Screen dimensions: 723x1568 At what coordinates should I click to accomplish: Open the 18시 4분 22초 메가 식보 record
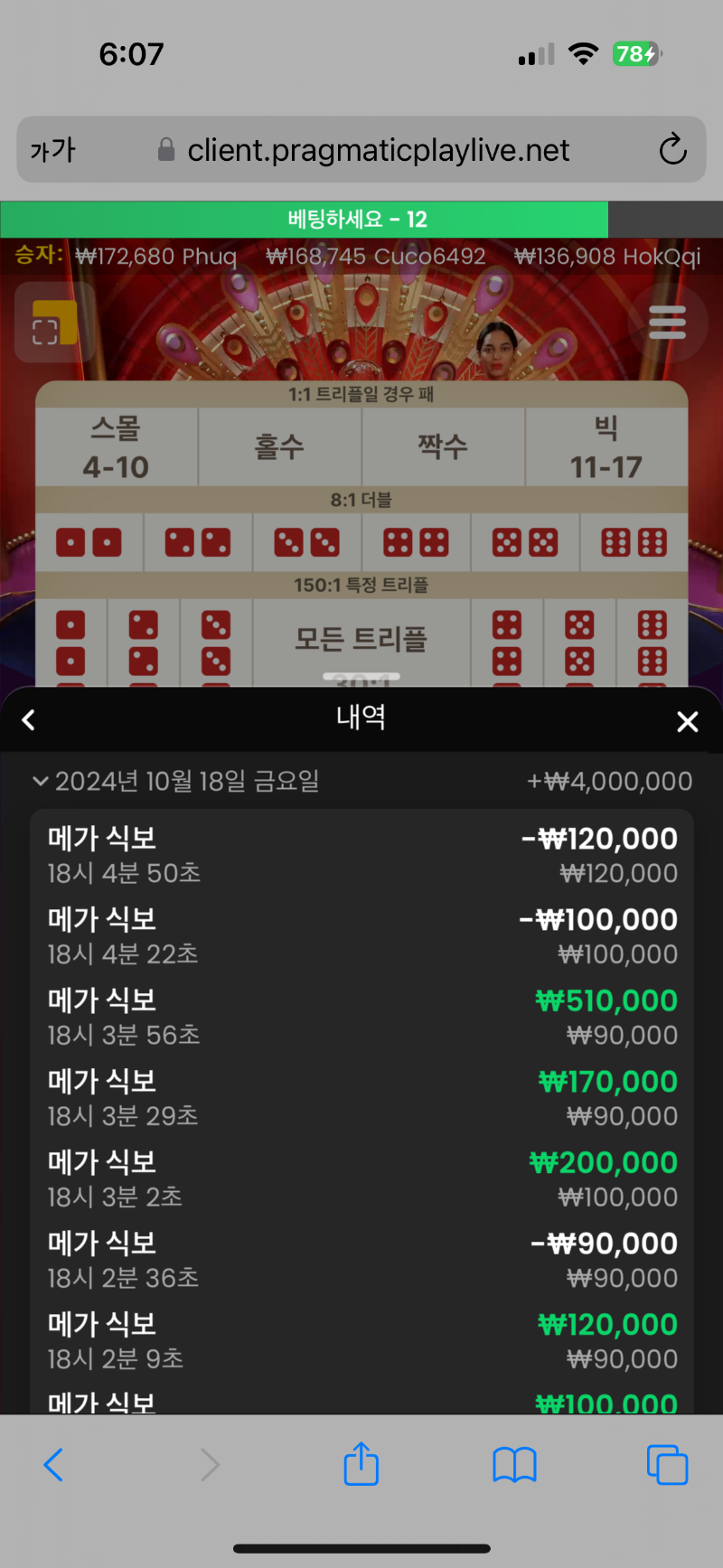tap(361, 935)
